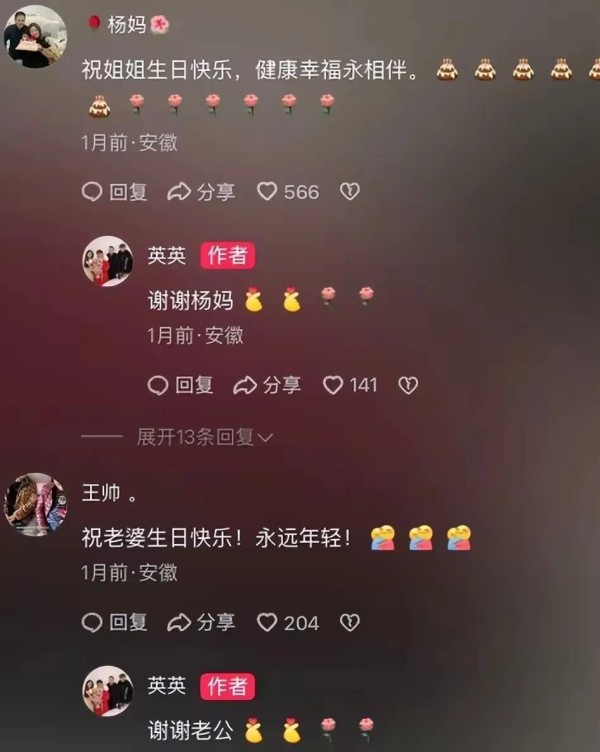Viewport: 600px width, 752px height.
Task: Open 英英's avatar beside 谢谢杨妈
Action: [x=108, y=261]
